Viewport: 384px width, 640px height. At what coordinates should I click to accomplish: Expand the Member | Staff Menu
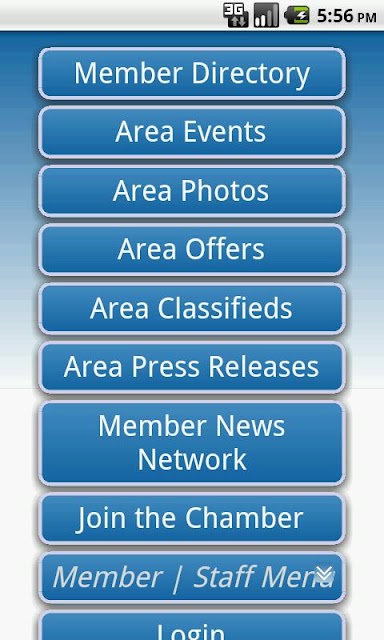click(x=192, y=577)
